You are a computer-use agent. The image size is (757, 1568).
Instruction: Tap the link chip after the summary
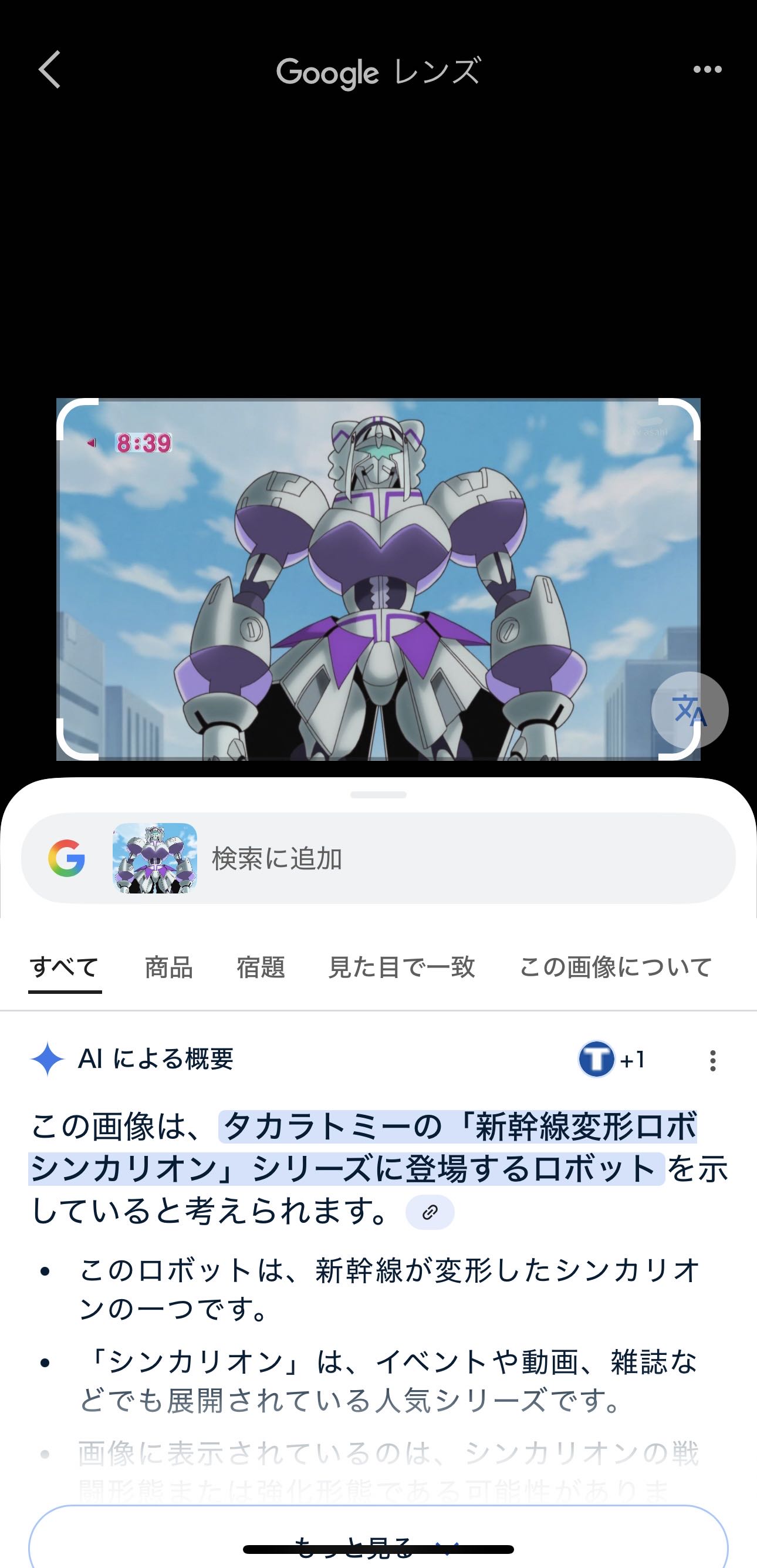(x=430, y=1212)
